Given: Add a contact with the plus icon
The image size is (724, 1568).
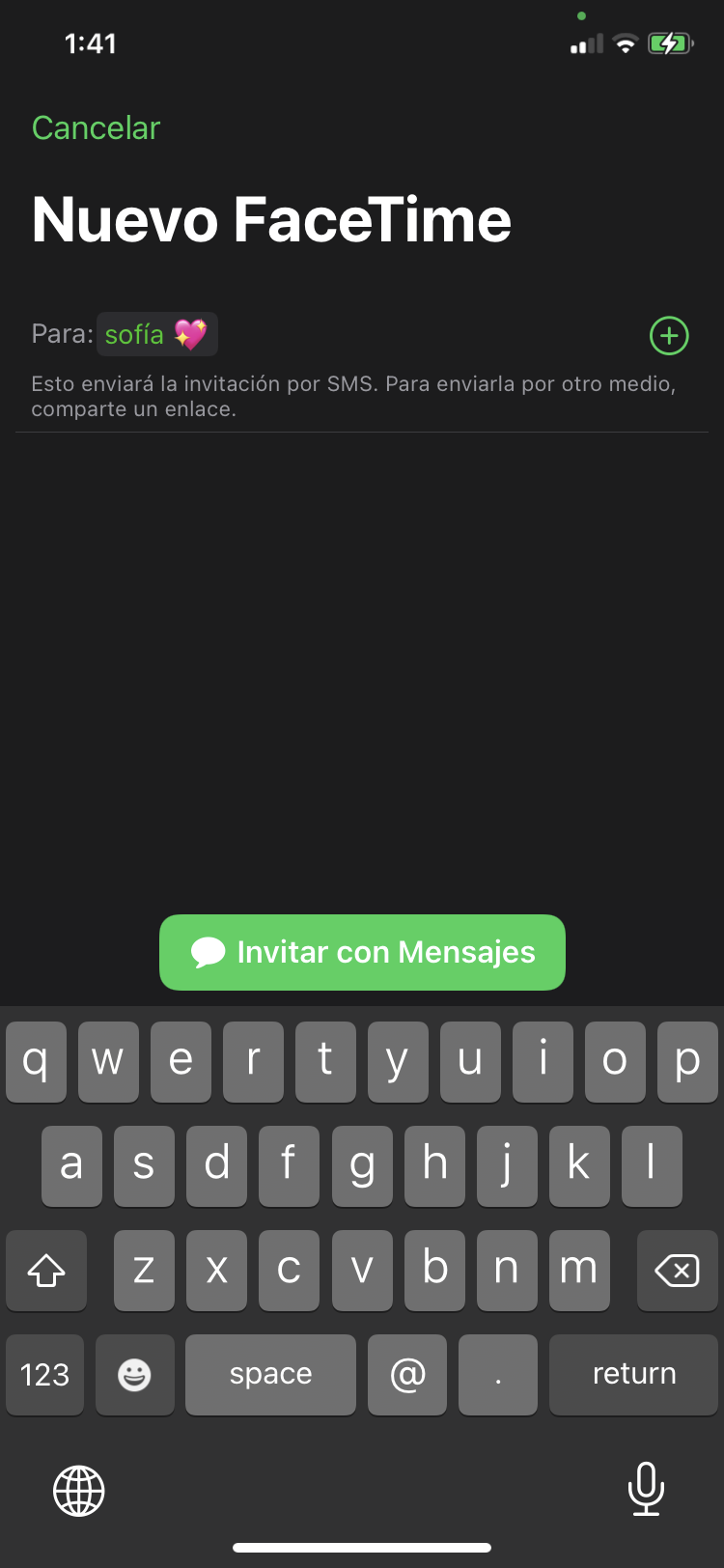Looking at the screenshot, I should tap(669, 336).
